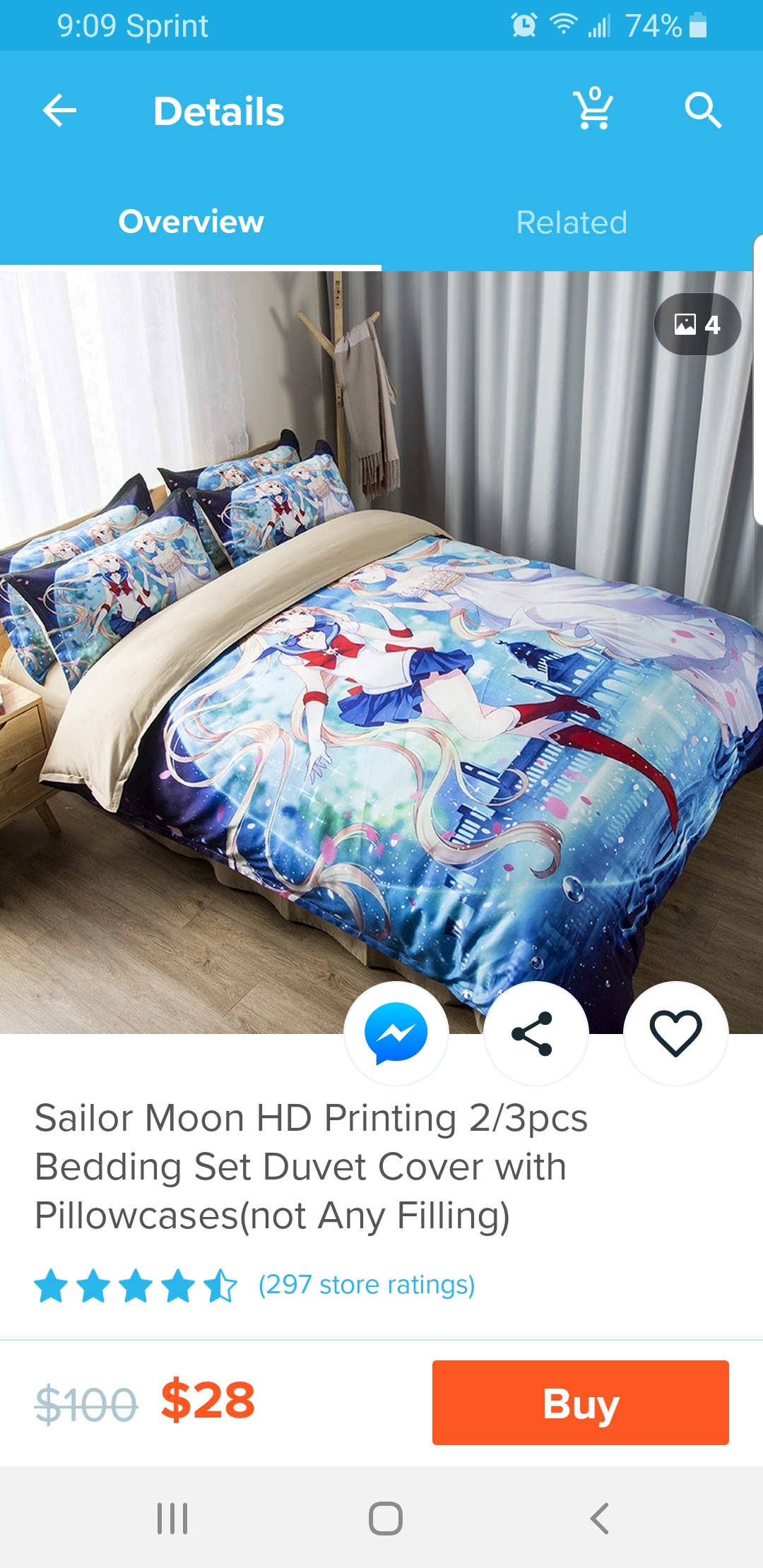This screenshot has width=763, height=1568.
Task: Tap the share icon
Action: pyautogui.click(x=536, y=1033)
